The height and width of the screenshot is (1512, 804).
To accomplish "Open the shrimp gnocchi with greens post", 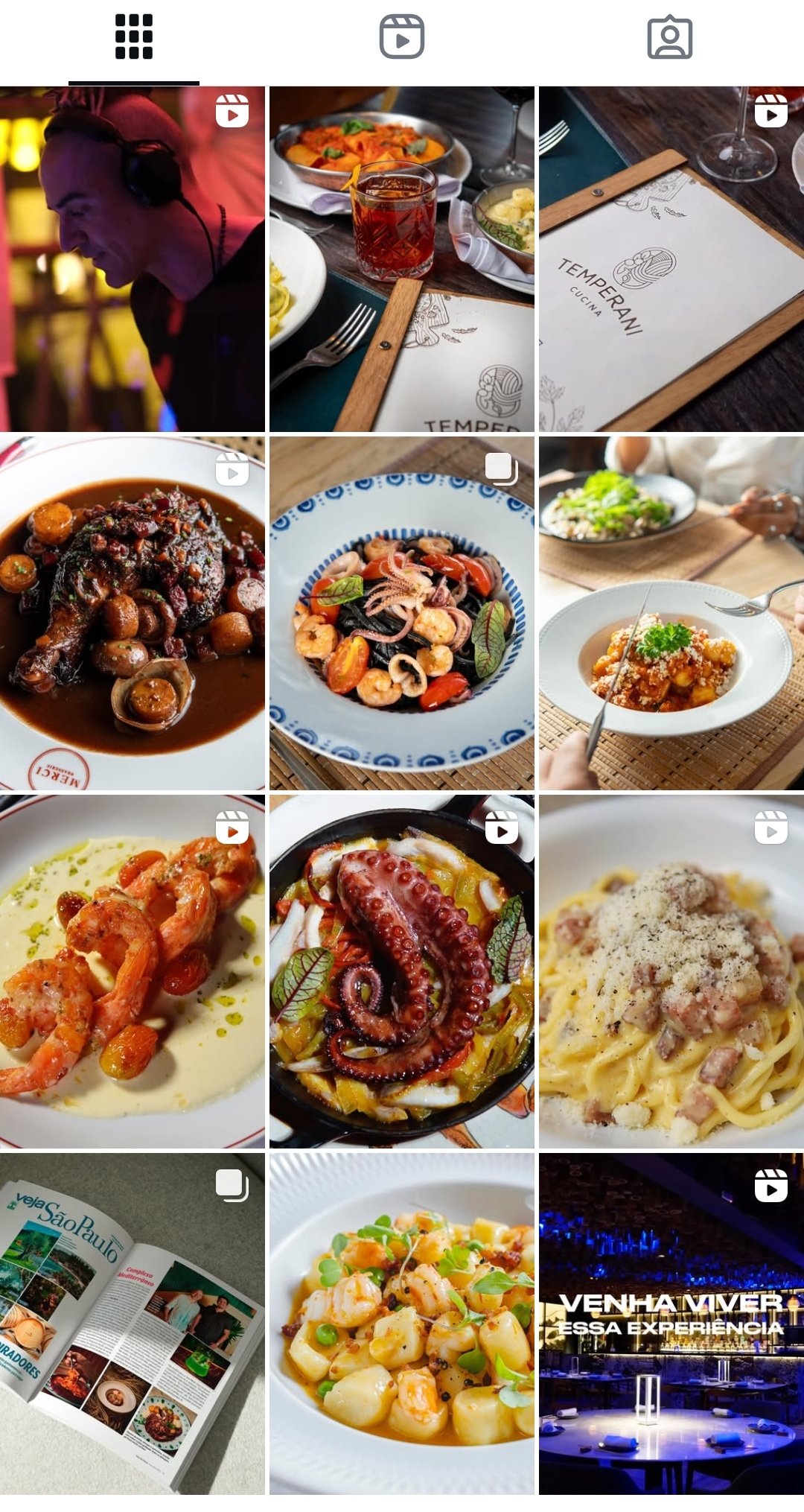I will coord(402,1324).
